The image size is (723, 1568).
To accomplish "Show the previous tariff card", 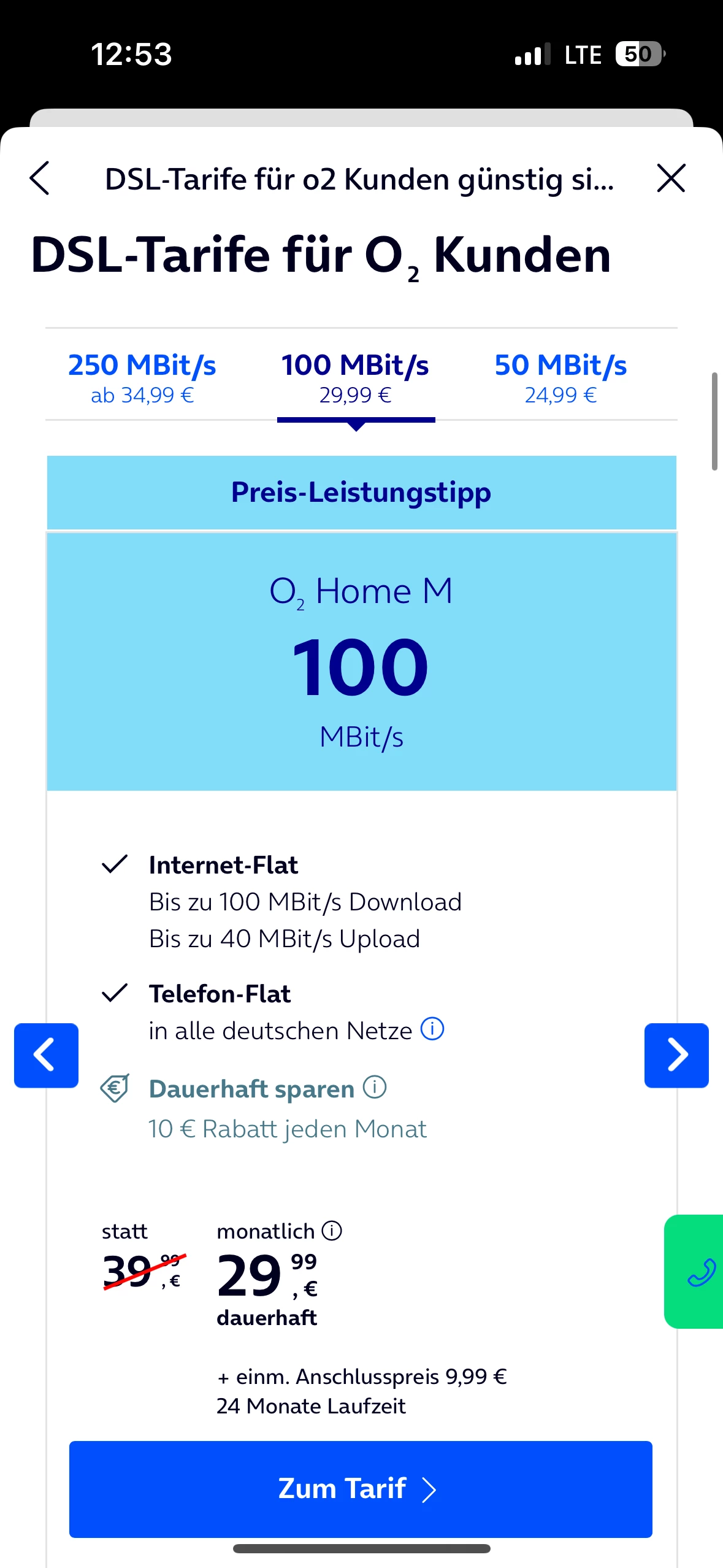I will (46, 1055).
